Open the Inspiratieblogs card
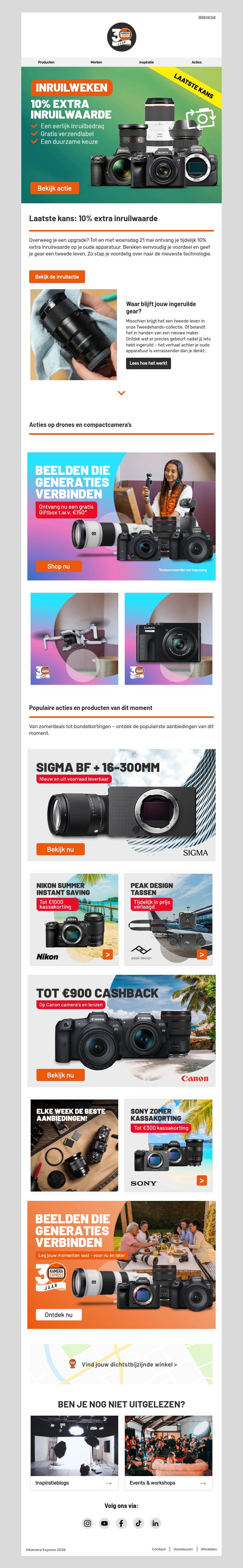 [x=74, y=1483]
